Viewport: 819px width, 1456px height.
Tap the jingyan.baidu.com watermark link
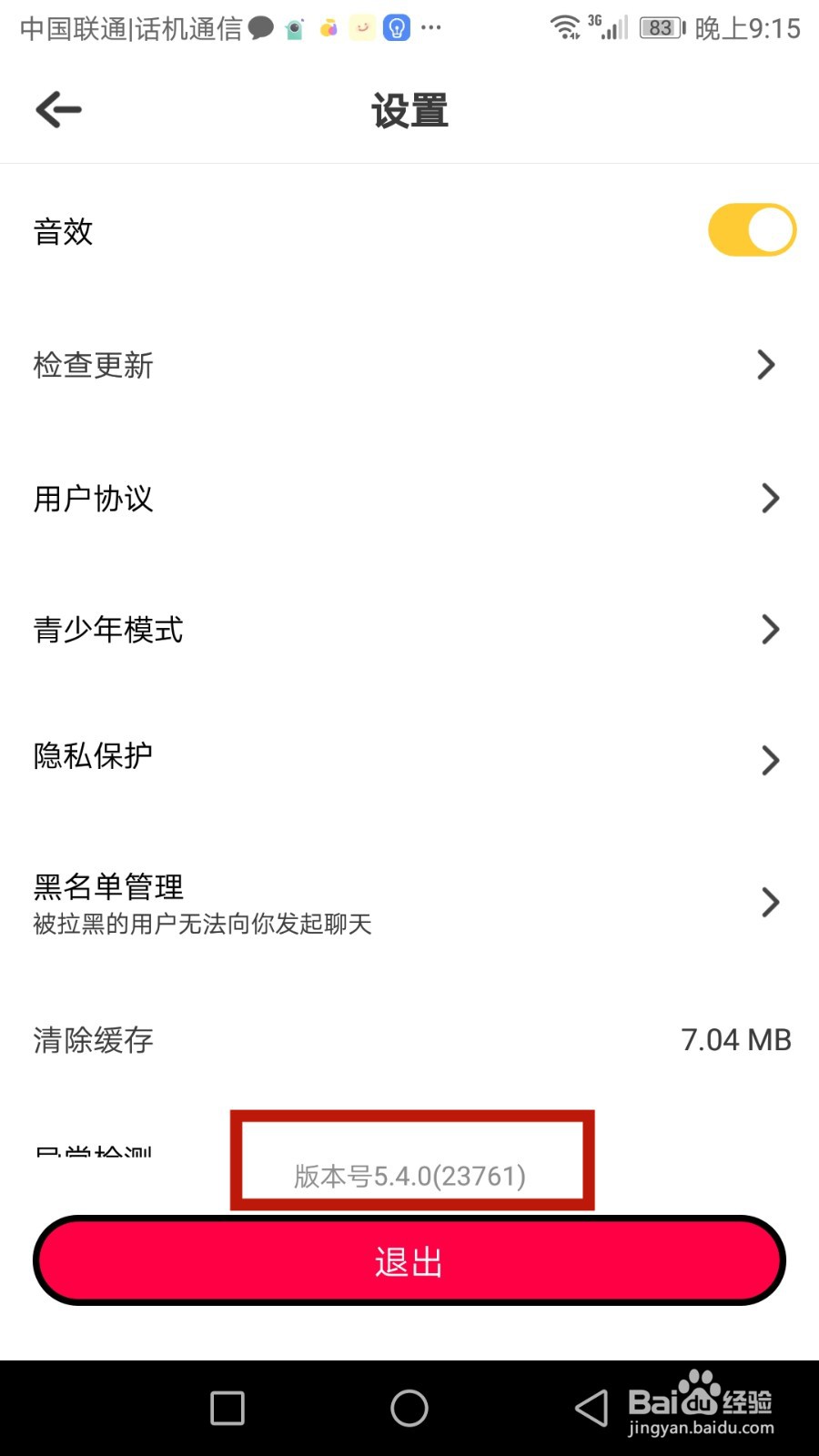pyautogui.click(x=699, y=1429)
